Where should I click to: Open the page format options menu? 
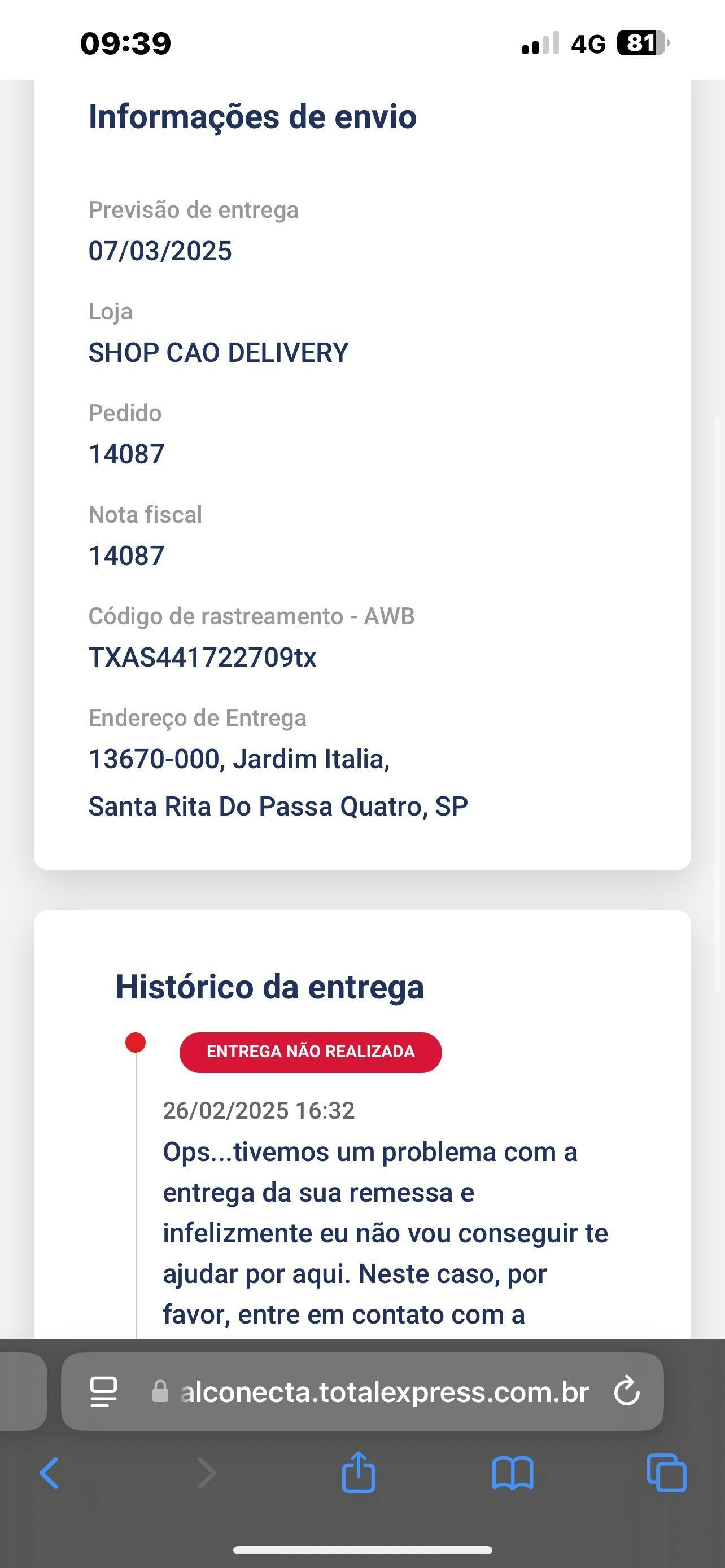(x=103, y=1391)
